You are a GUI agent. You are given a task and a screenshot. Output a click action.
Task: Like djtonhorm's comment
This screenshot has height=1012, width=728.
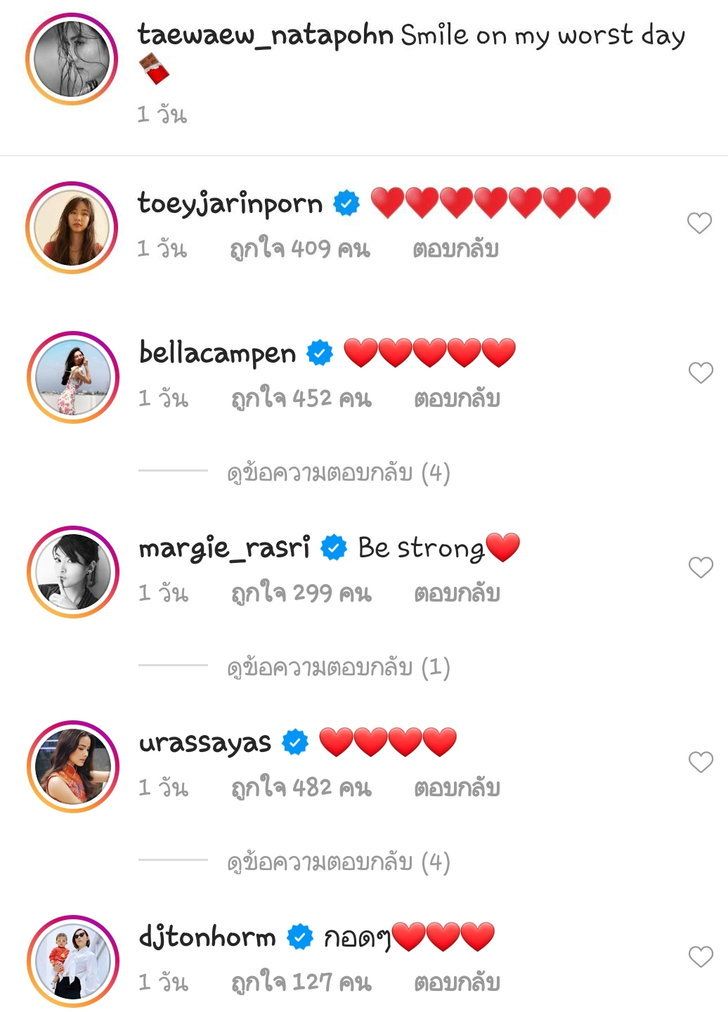point(700,957)
